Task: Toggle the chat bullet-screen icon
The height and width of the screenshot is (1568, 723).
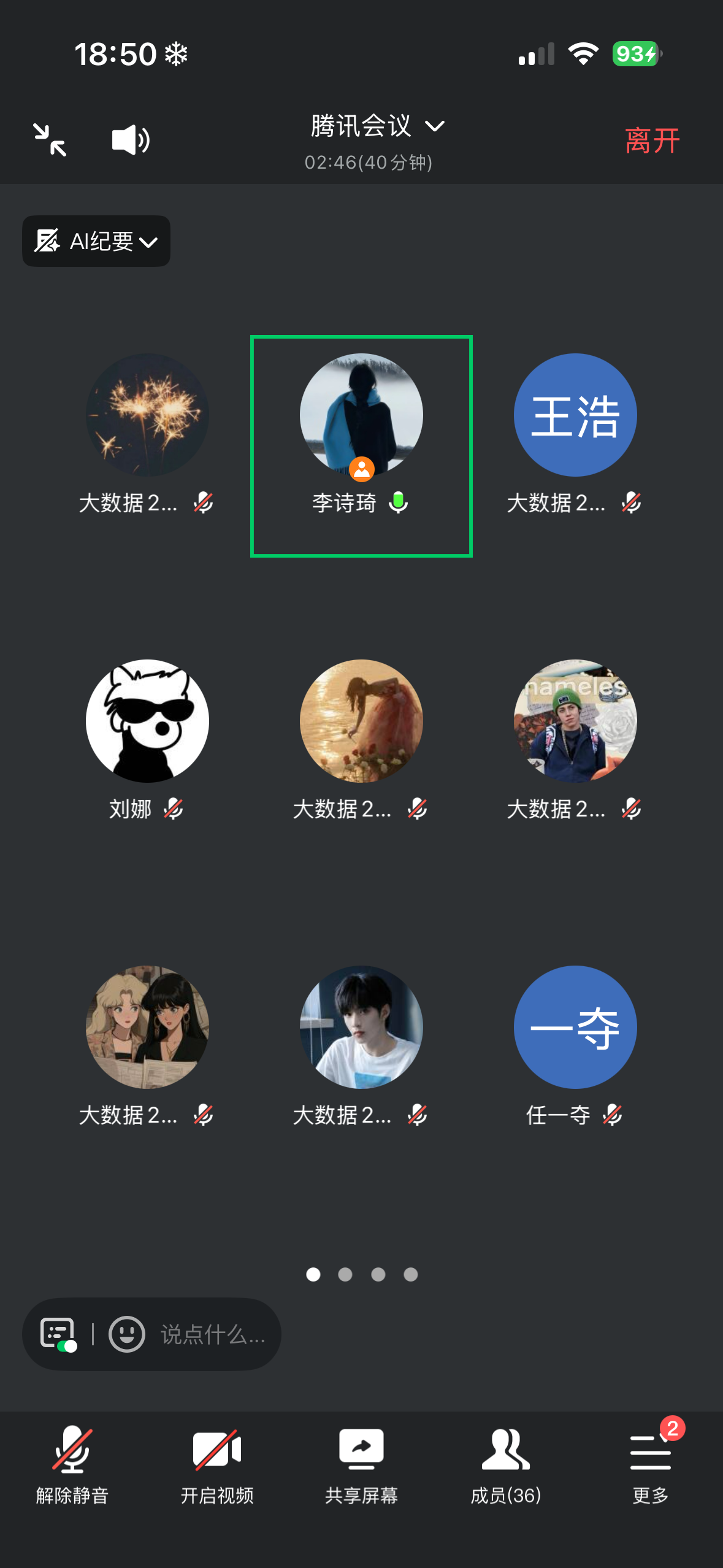Action: click(x=58, y=1334)
